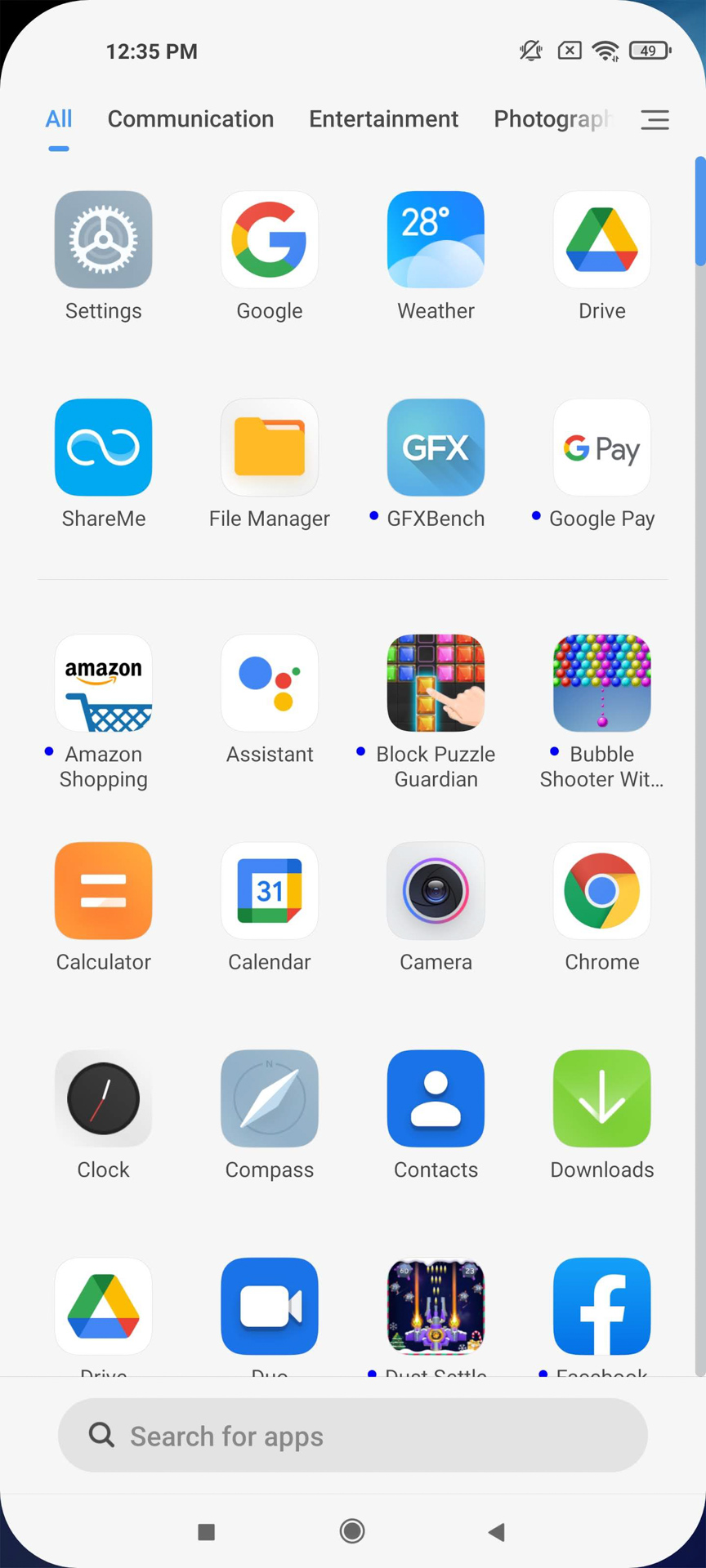Open the Contacts app
This screenshot has height=1568, width=706.
coord(436,1098)
